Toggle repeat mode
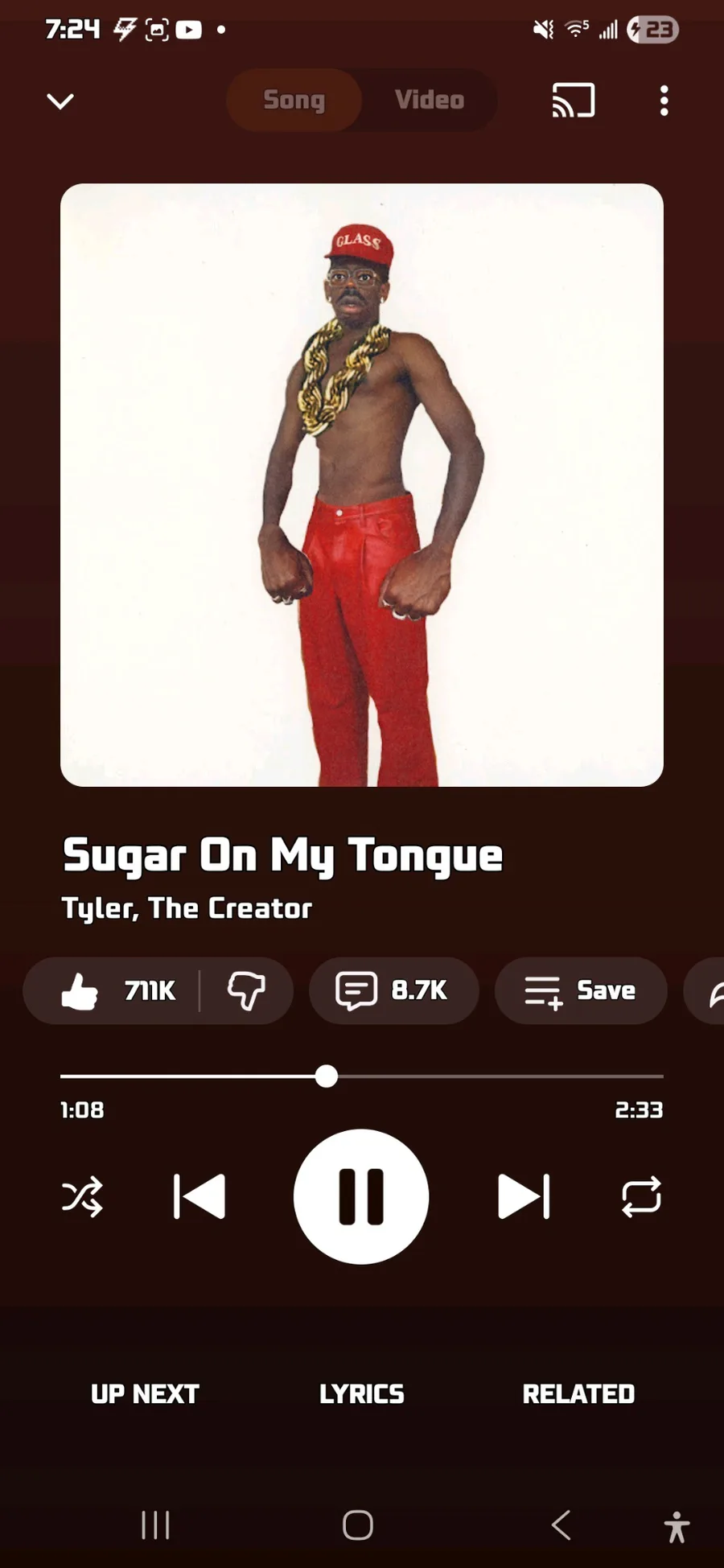The width and height of the screenshot is (724, 1568). click(641, 1196)
